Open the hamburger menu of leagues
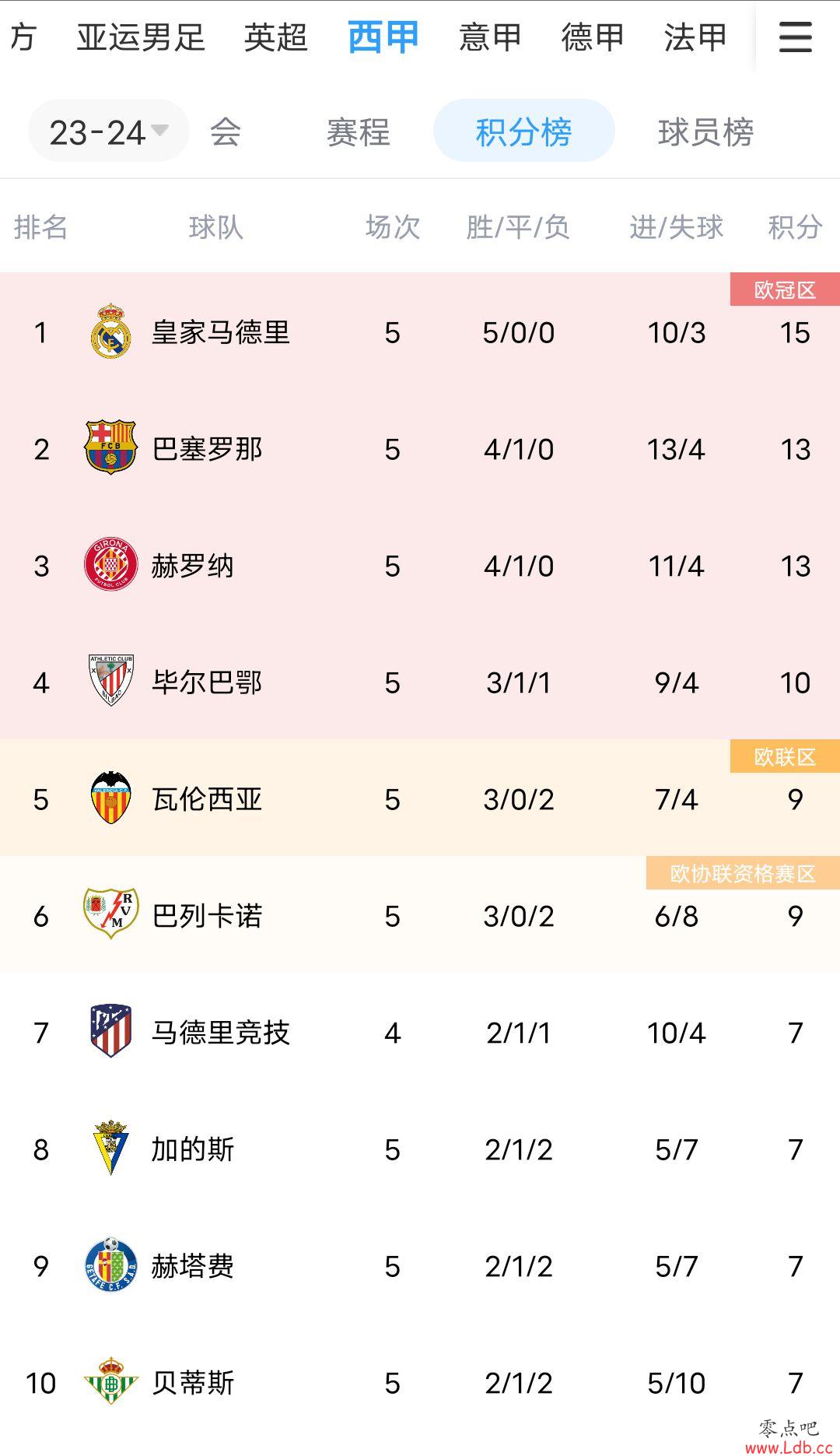 click(796, 37)
